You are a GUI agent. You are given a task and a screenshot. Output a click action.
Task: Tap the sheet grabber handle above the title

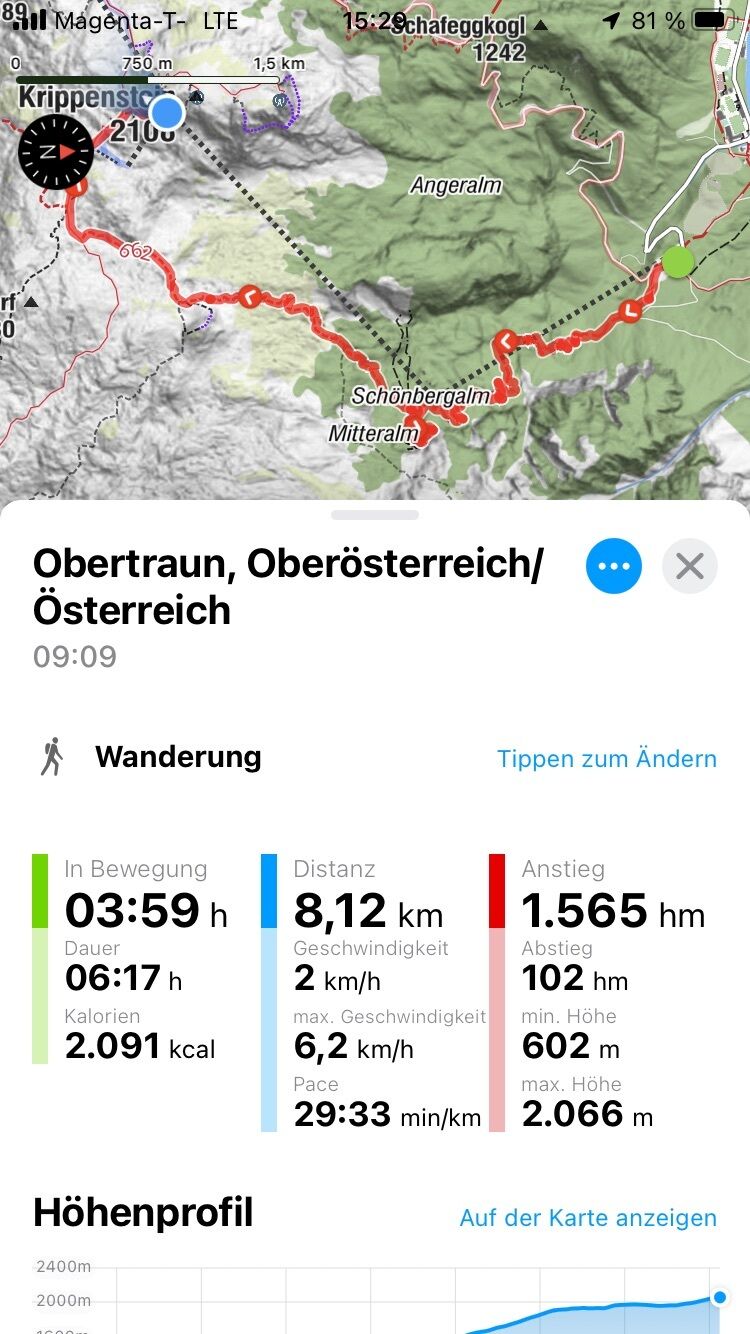tap(375, 515)
